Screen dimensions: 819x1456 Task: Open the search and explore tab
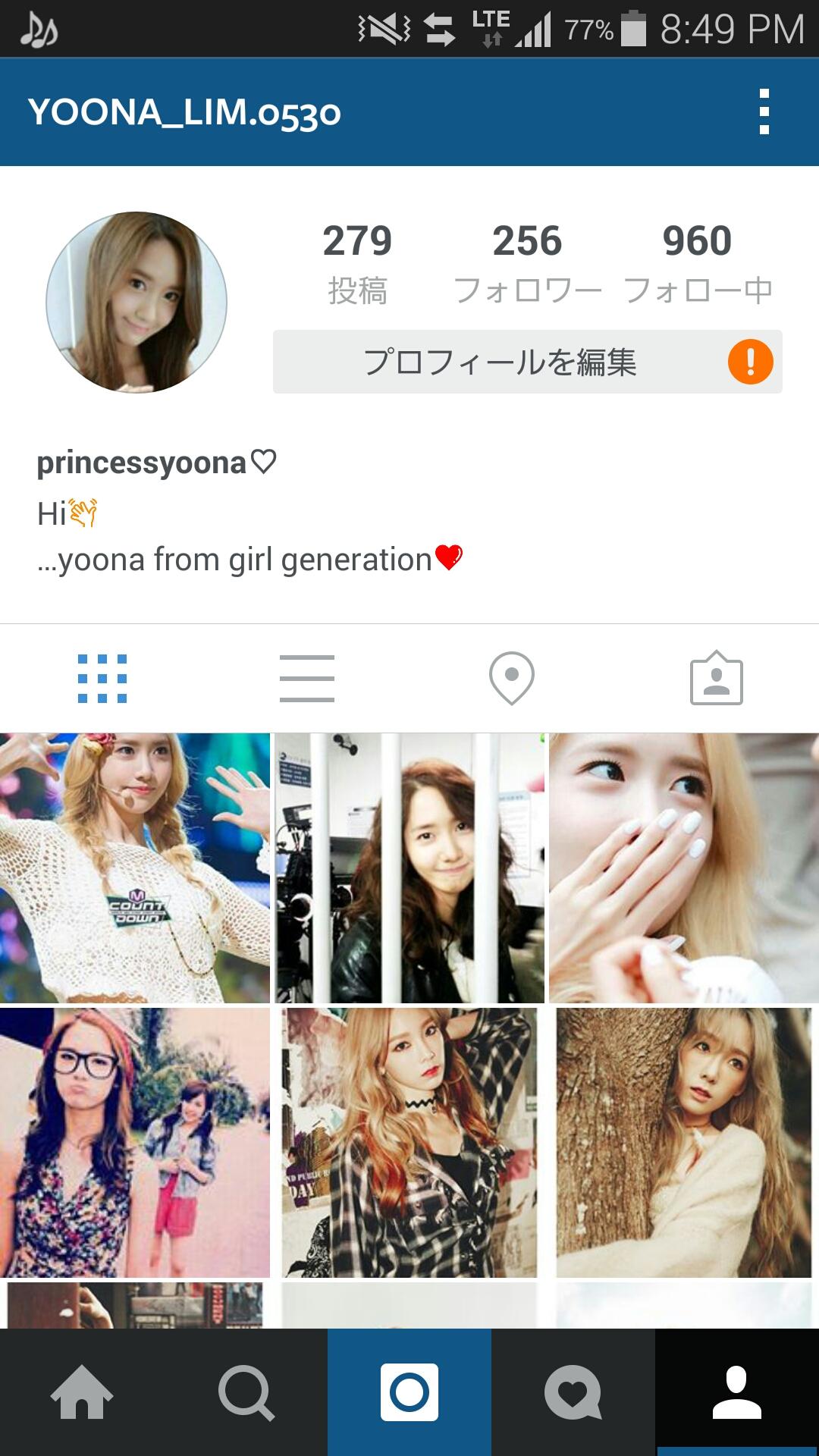246,1392
